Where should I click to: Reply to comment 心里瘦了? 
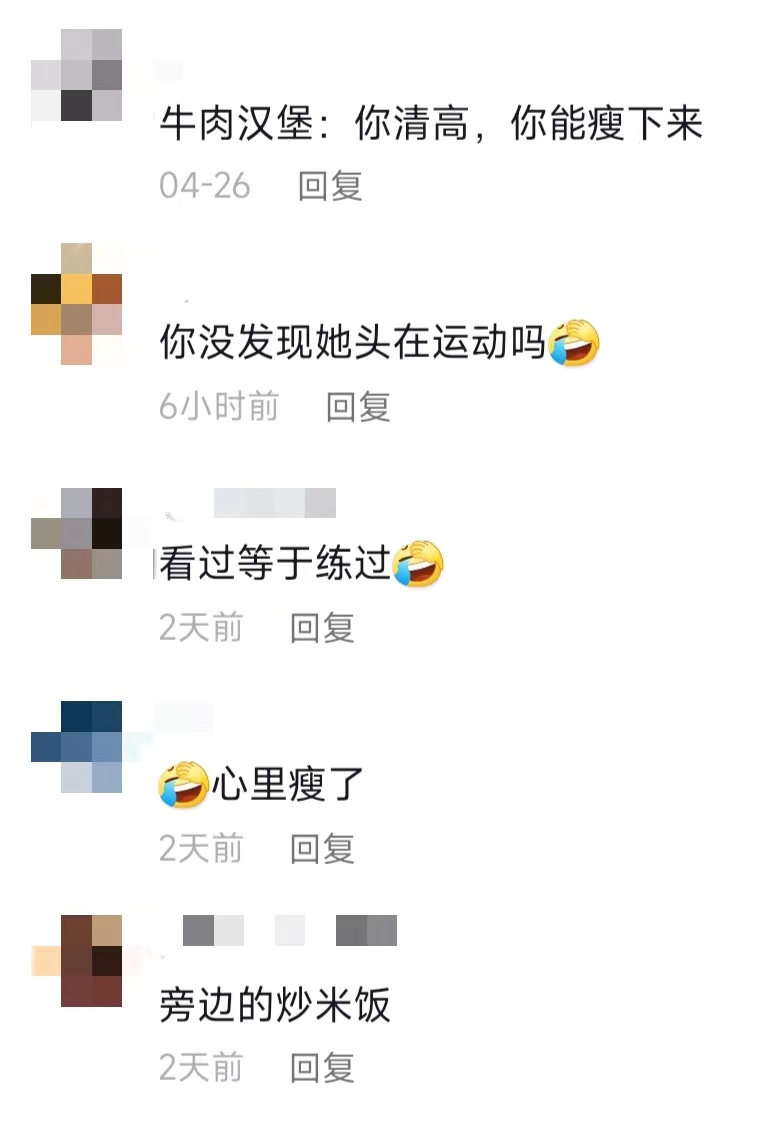[x=322, y=849]
